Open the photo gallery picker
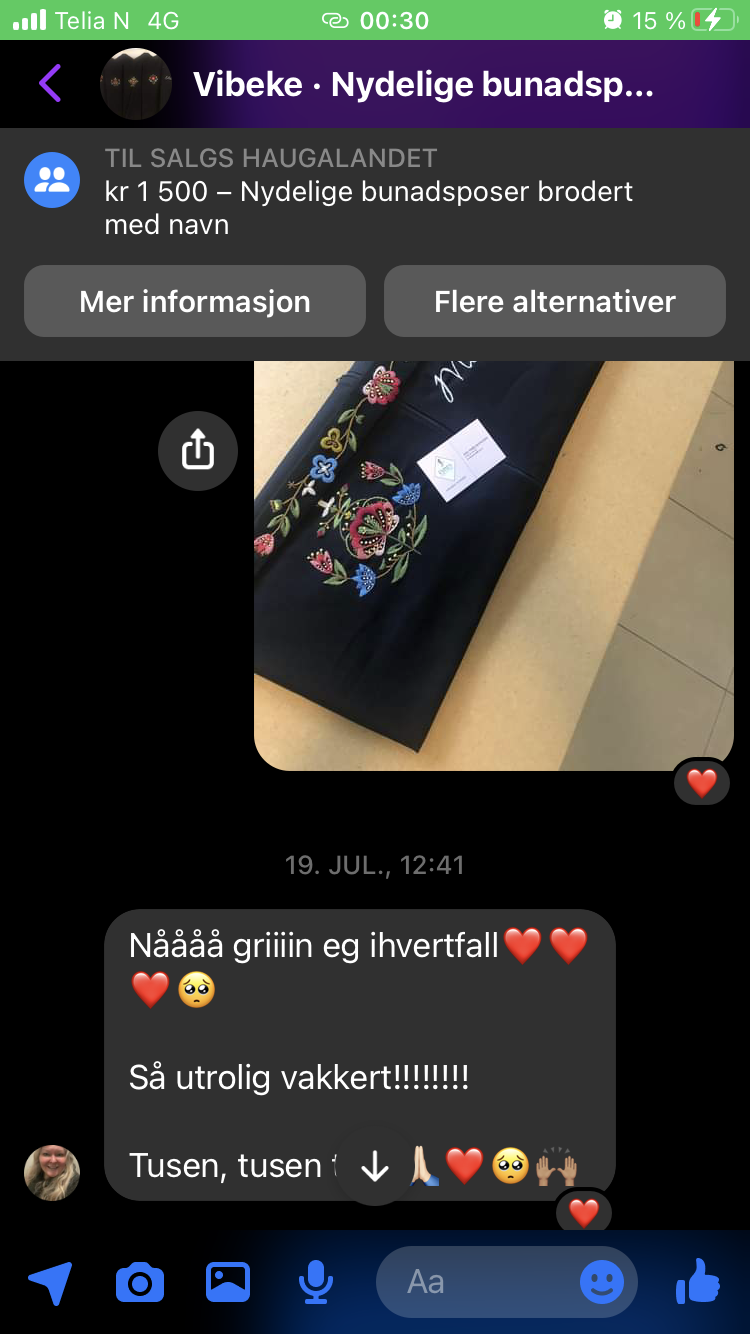Image resolution: width=750 pixels, height=1334 pixels. coord(228,1281)
